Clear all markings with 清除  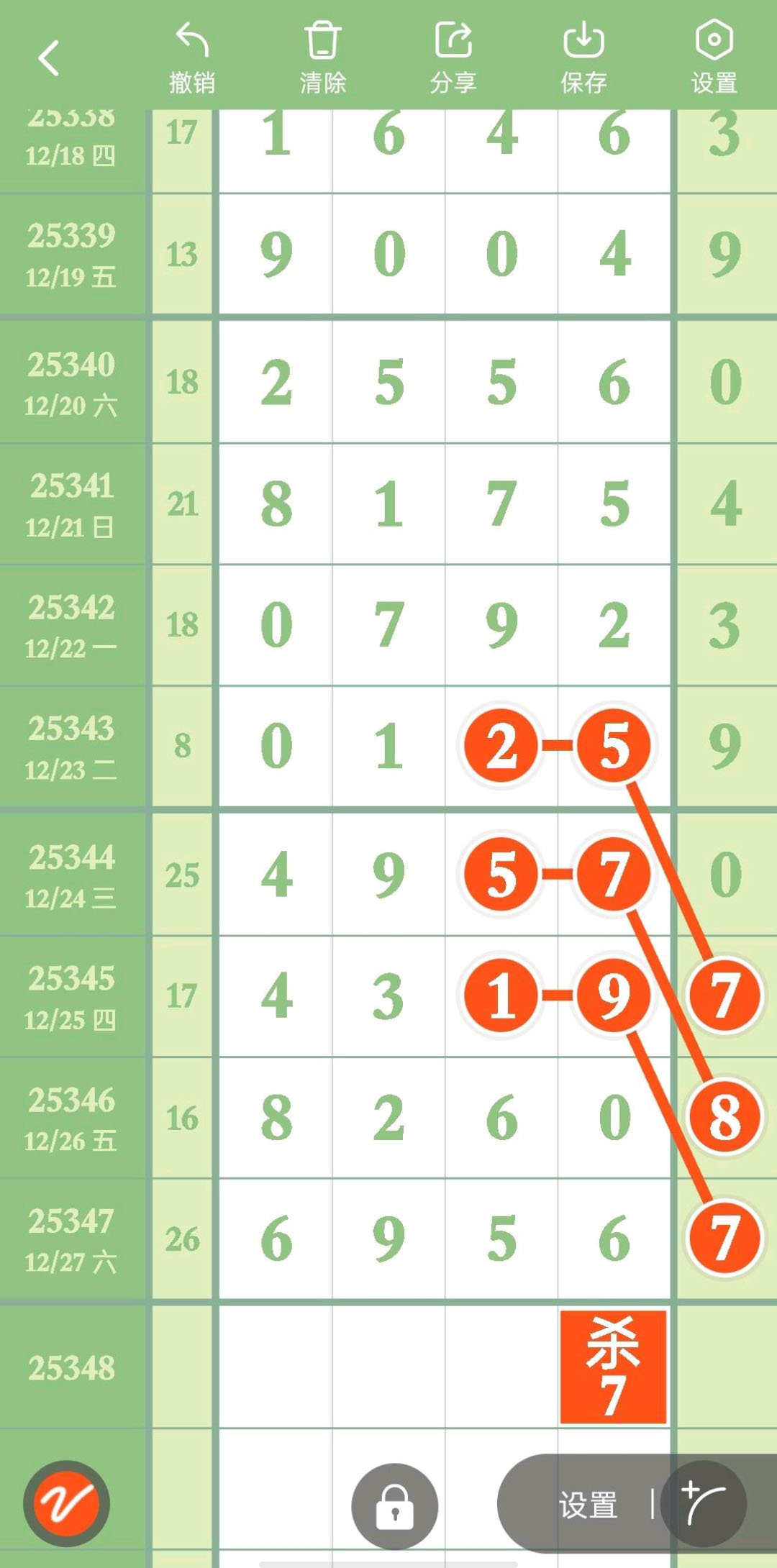click(322, 58)
